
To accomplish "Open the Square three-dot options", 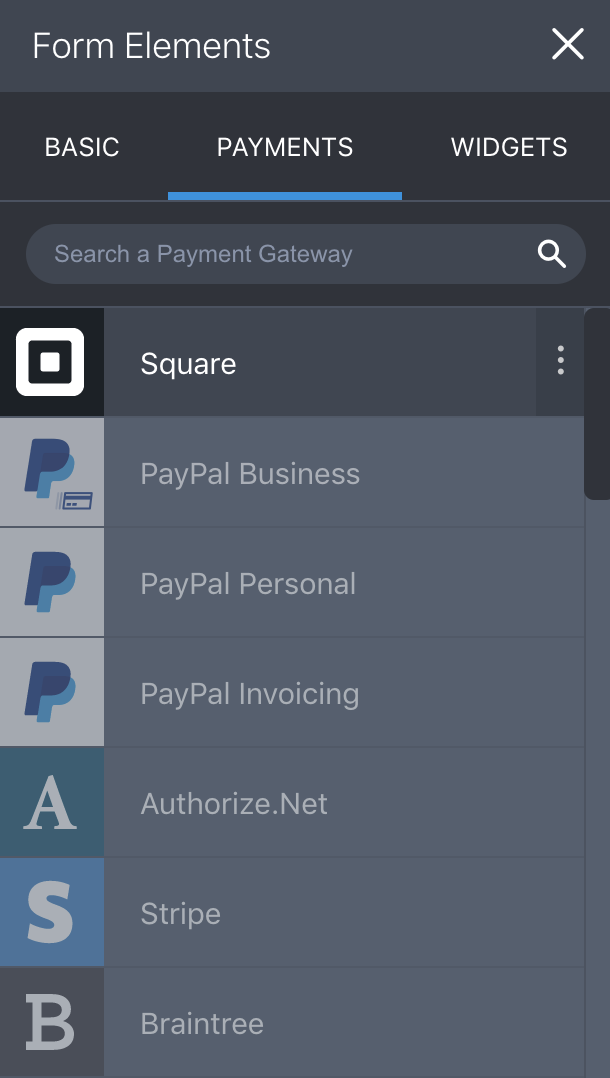I will tap(560, 361).
